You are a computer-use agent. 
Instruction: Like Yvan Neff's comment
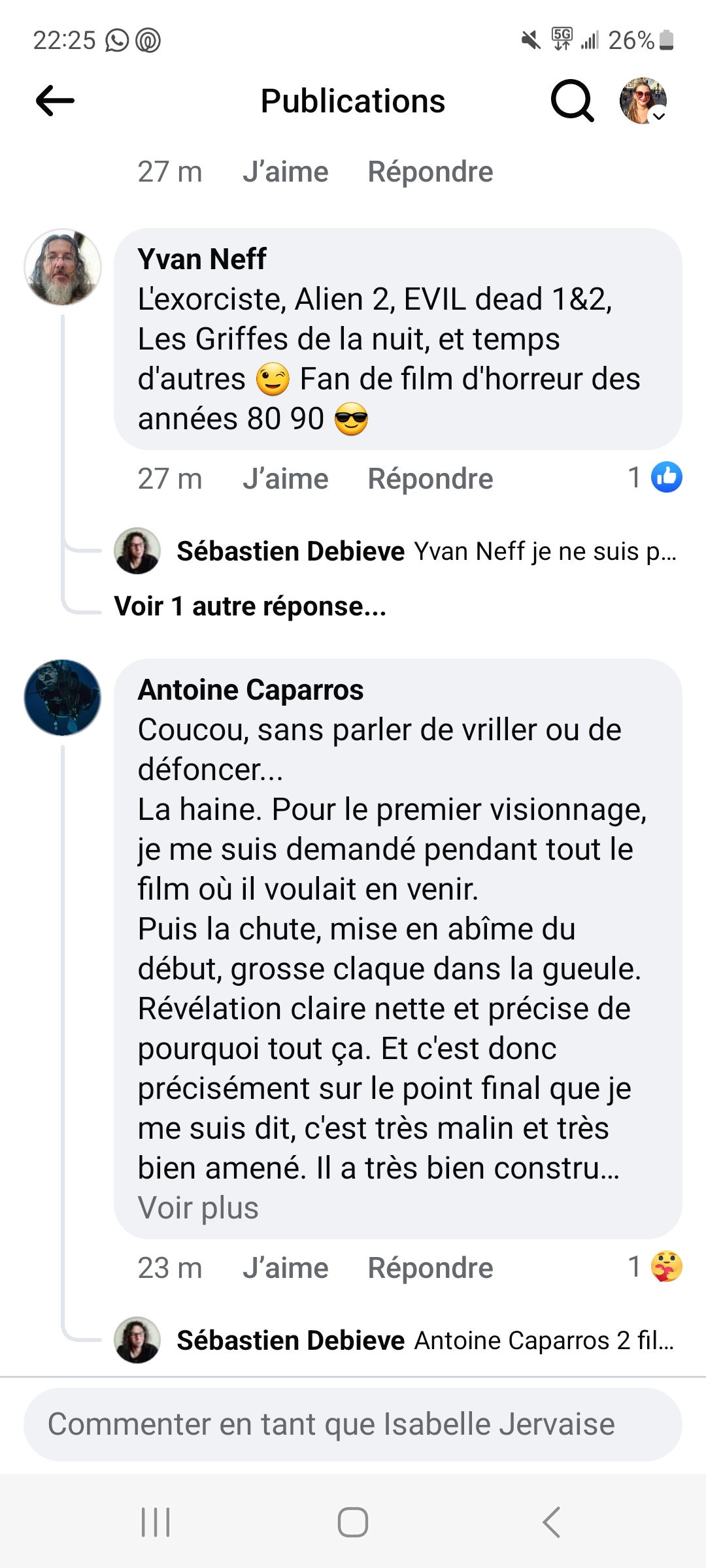point(285,479)
